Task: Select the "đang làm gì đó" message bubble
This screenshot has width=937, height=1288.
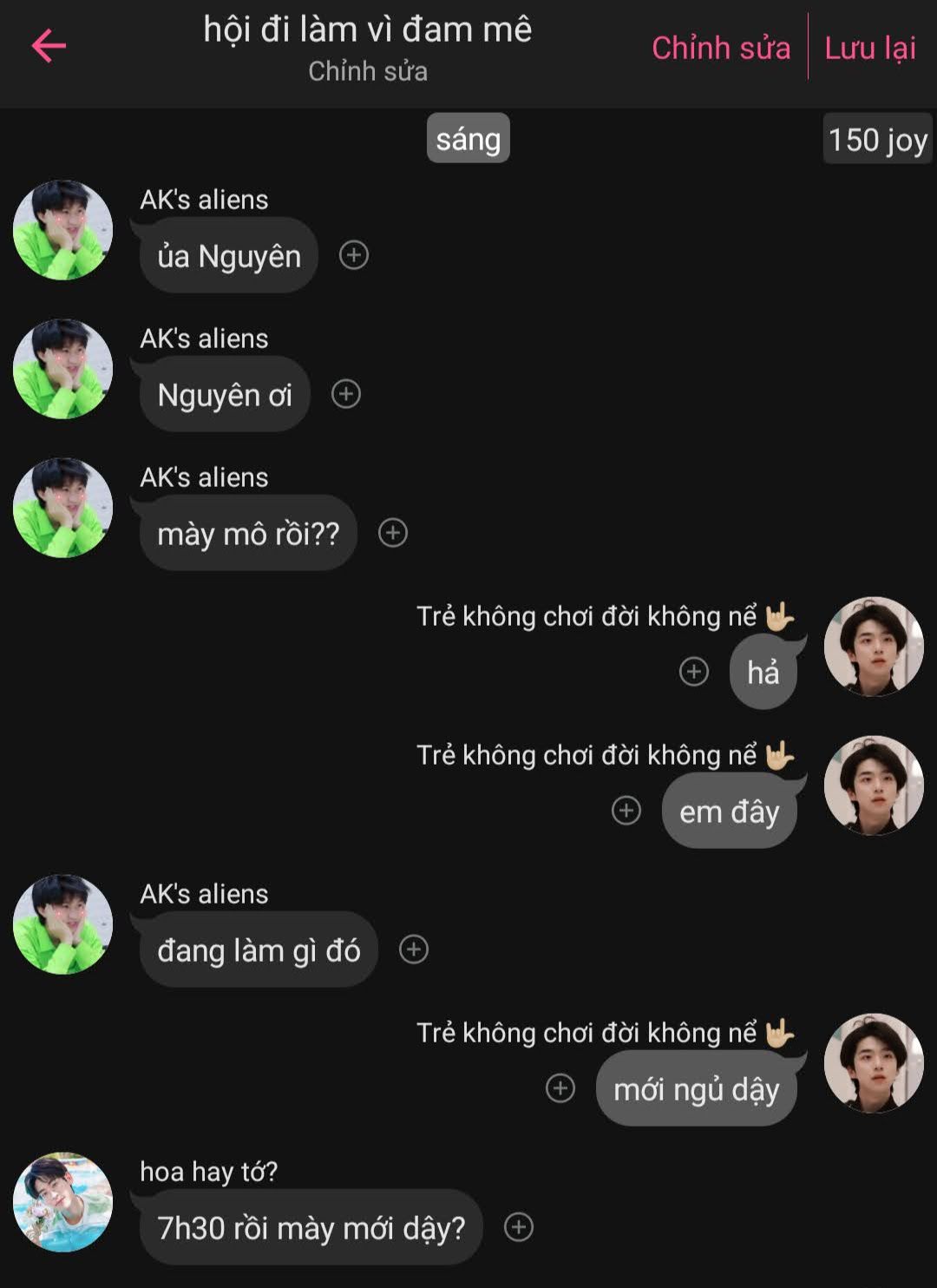Action: tap(259, 950)
